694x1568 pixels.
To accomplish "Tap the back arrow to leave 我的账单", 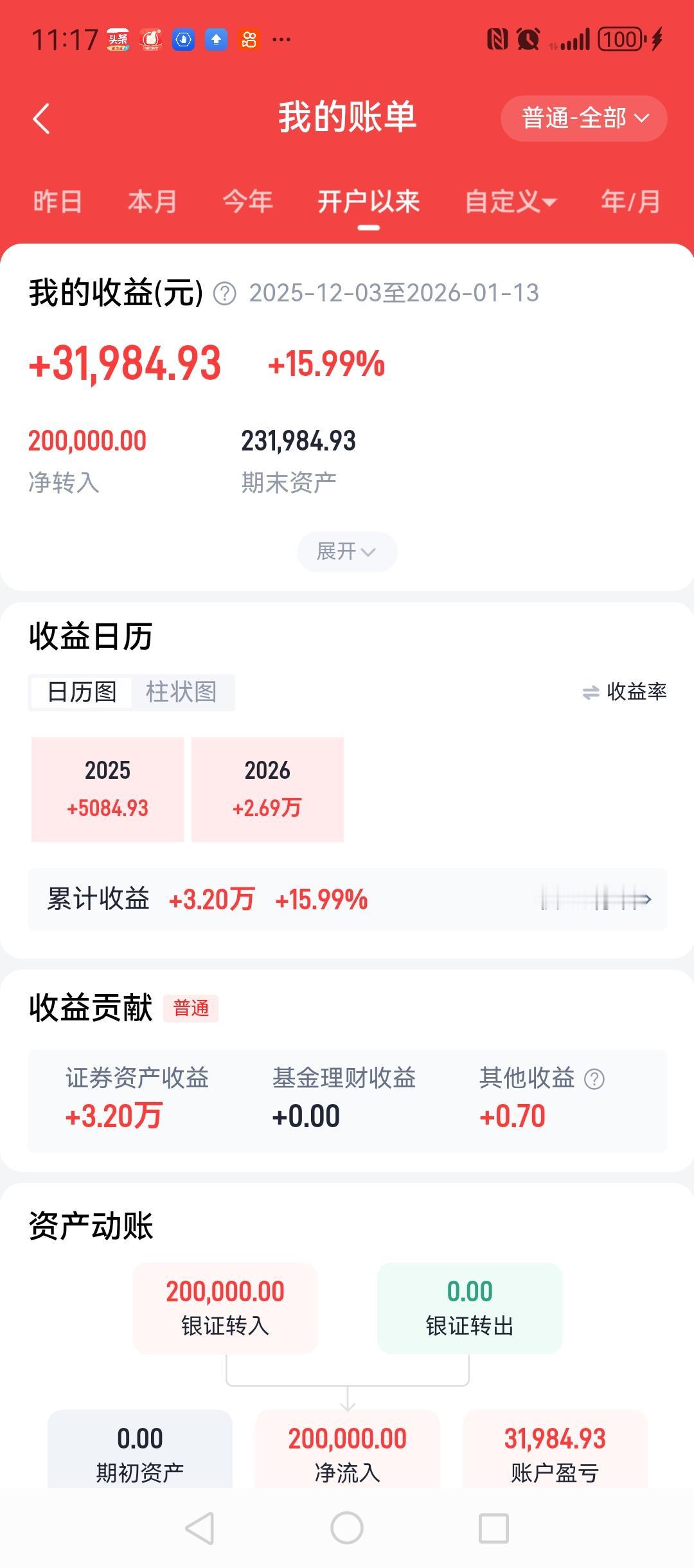I will [40, 119].
